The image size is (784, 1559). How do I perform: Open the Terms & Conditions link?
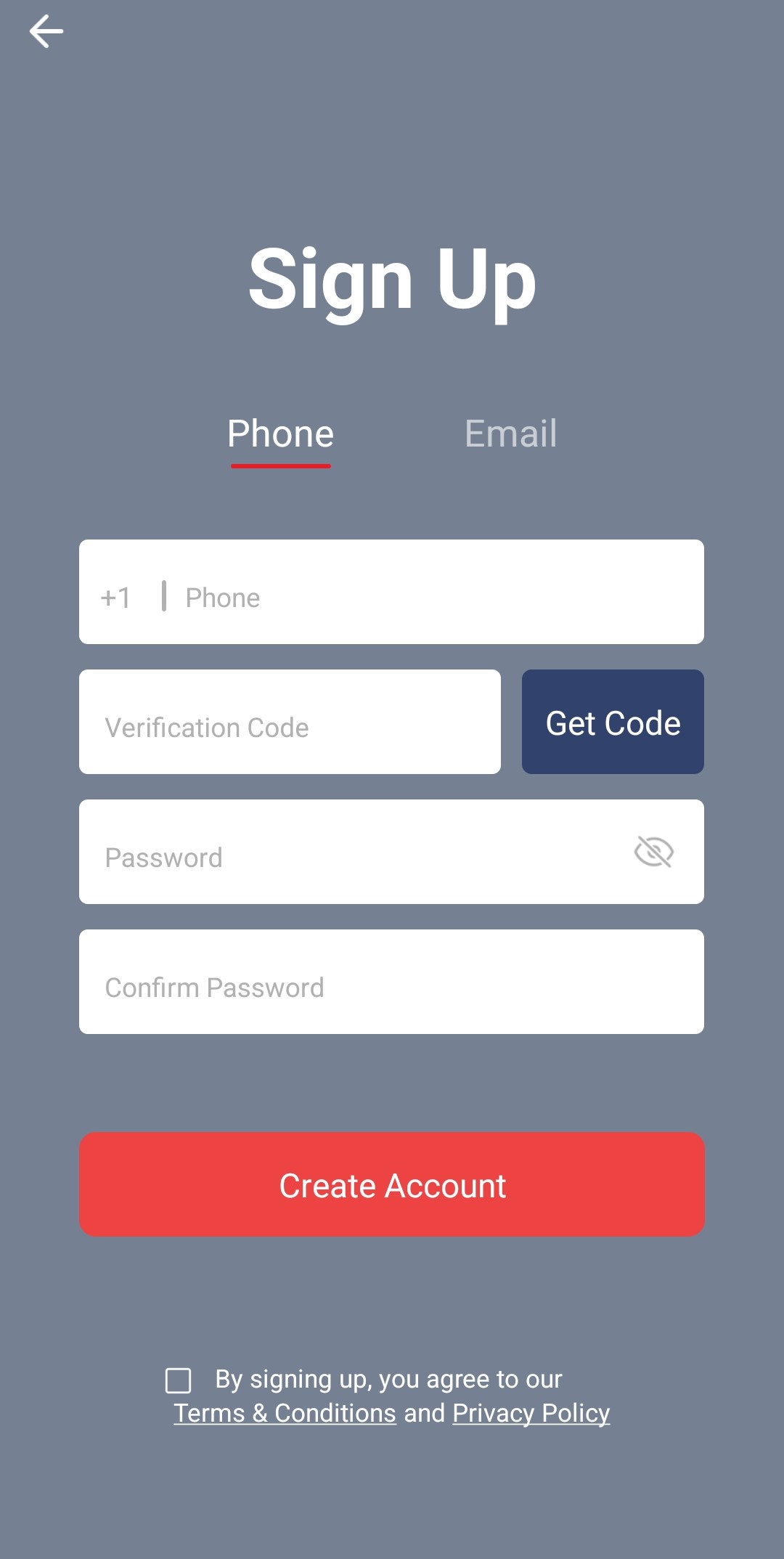(285, 1413)
